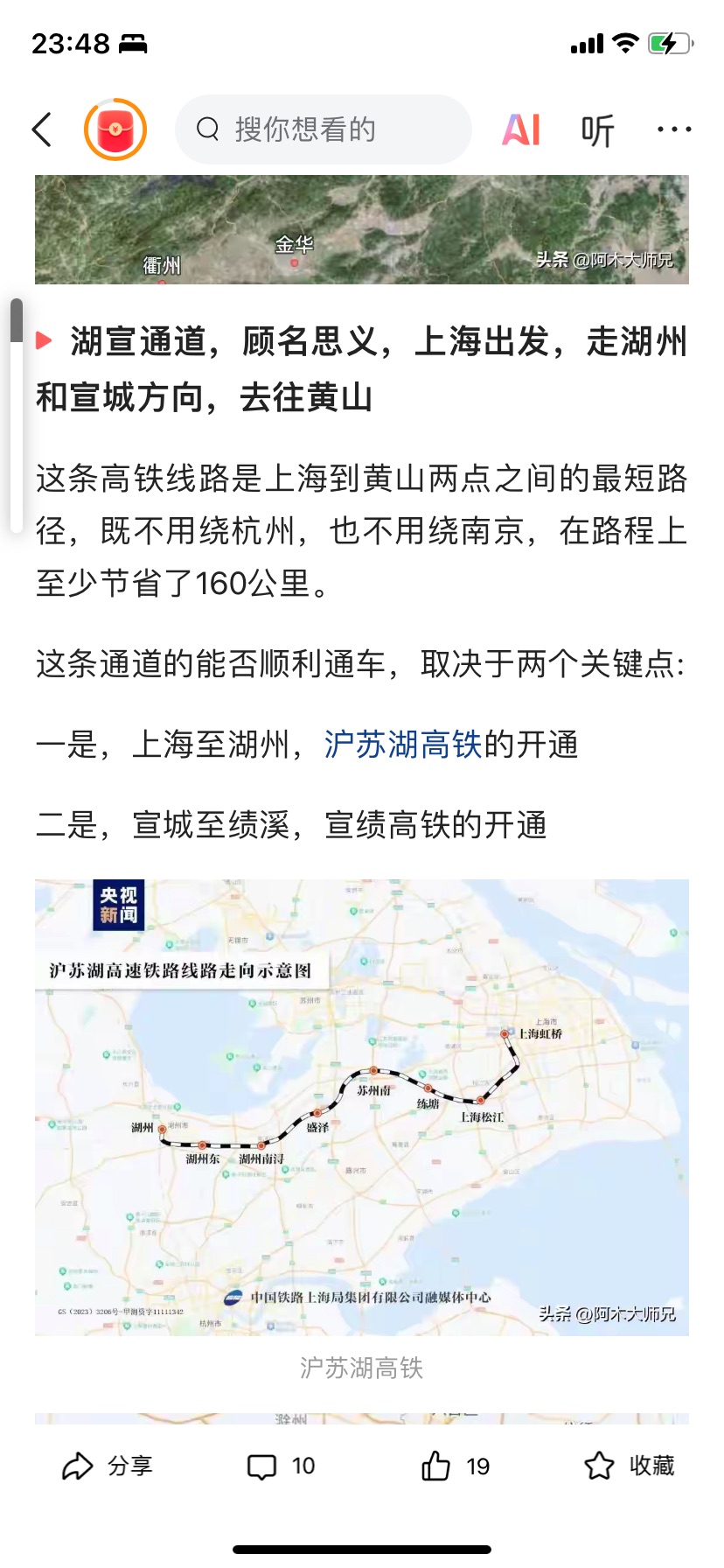The image size is (724, 1568).
Task: Go back with the arrow icon
Action: pos(42,129)
